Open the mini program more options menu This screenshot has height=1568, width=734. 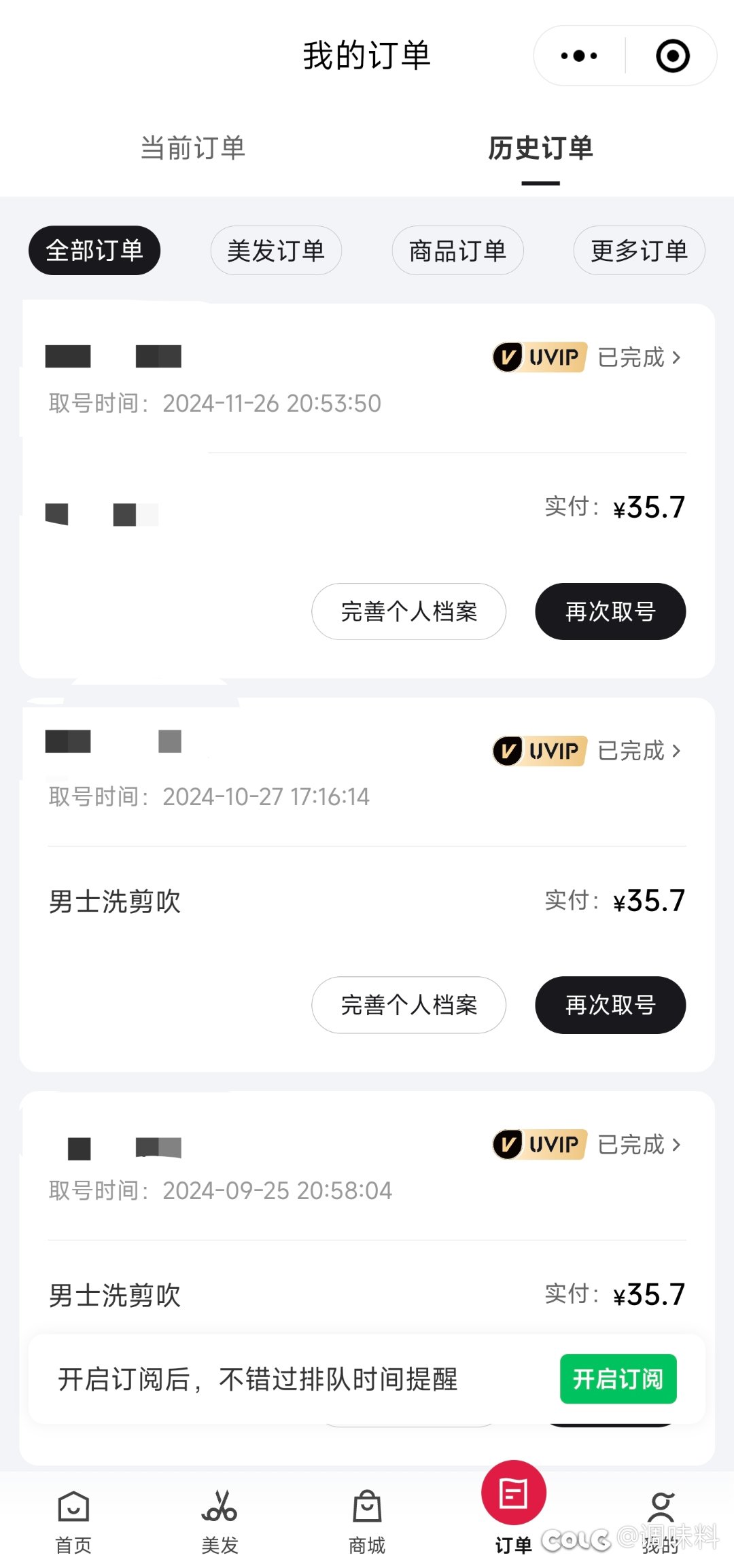tap(579, 56)
